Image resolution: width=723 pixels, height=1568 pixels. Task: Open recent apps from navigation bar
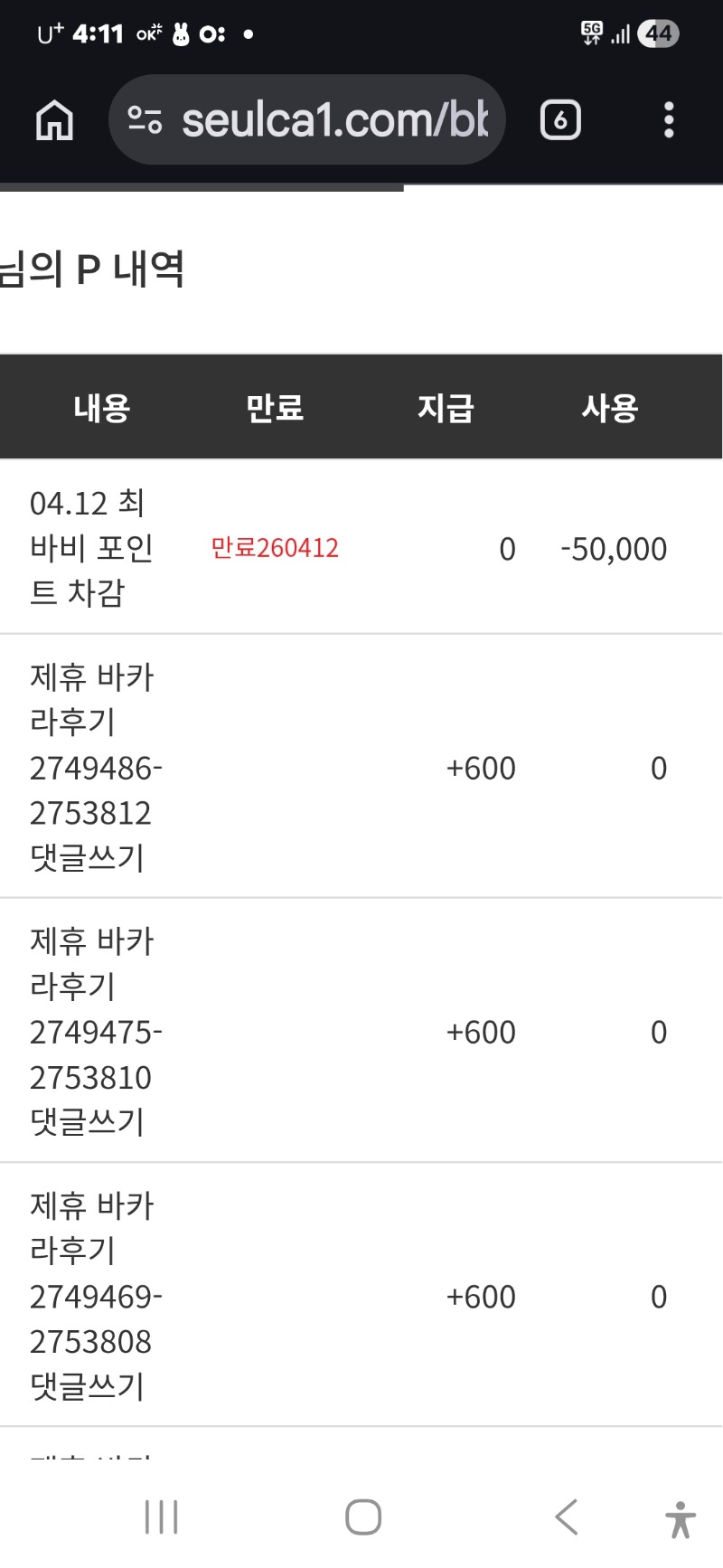point(162,1516)
